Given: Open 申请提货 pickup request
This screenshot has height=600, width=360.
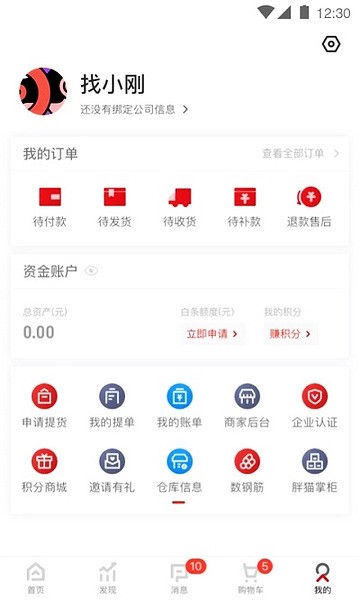Looking at the screenshot, I should click(x=44, y=406).
